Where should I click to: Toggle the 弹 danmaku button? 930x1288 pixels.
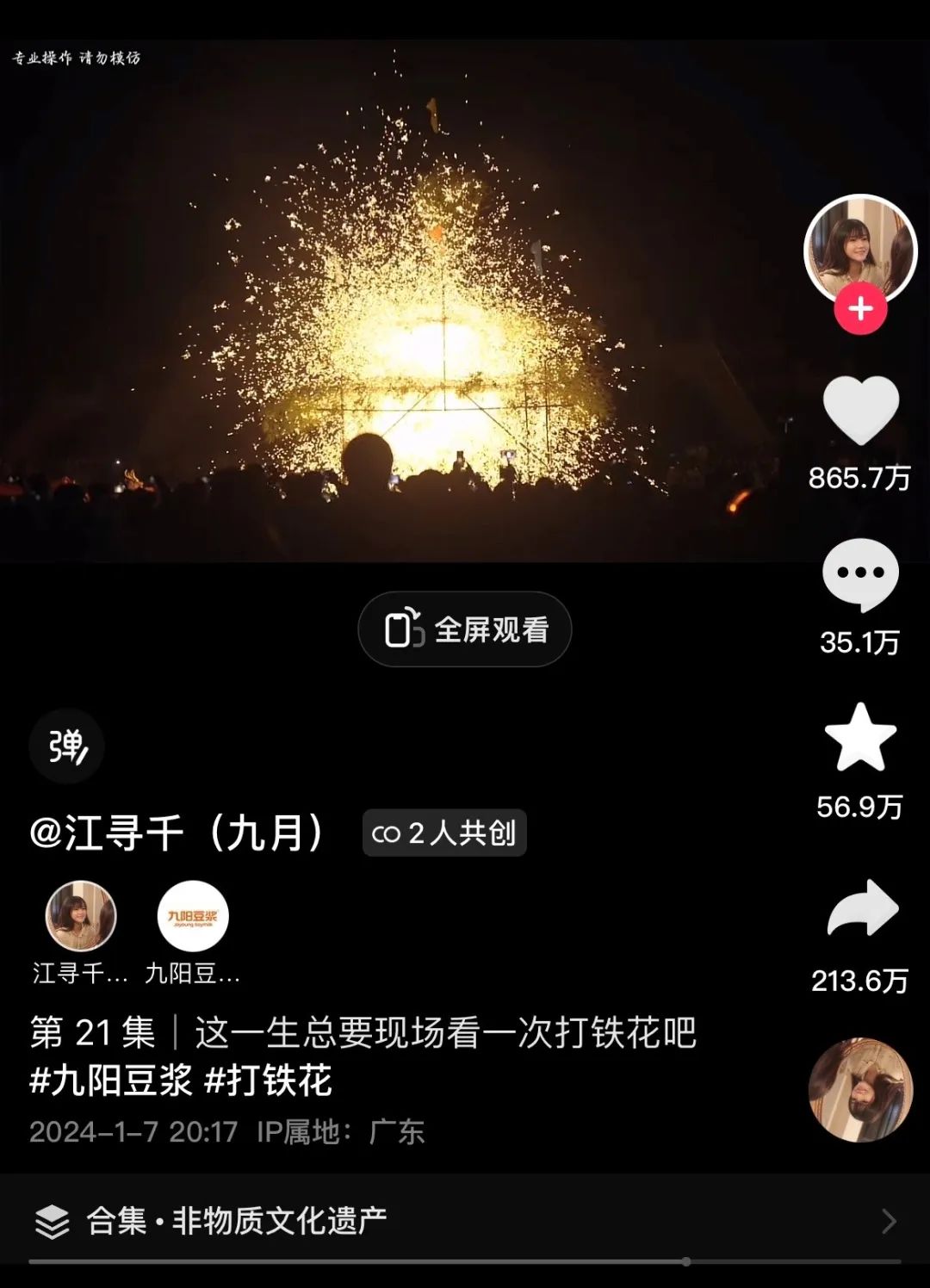click(x=67, y=746)
